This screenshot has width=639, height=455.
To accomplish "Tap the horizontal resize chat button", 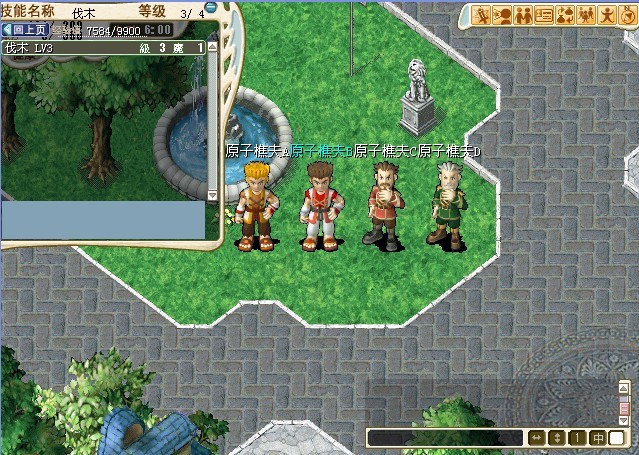I will coord(537,438).
